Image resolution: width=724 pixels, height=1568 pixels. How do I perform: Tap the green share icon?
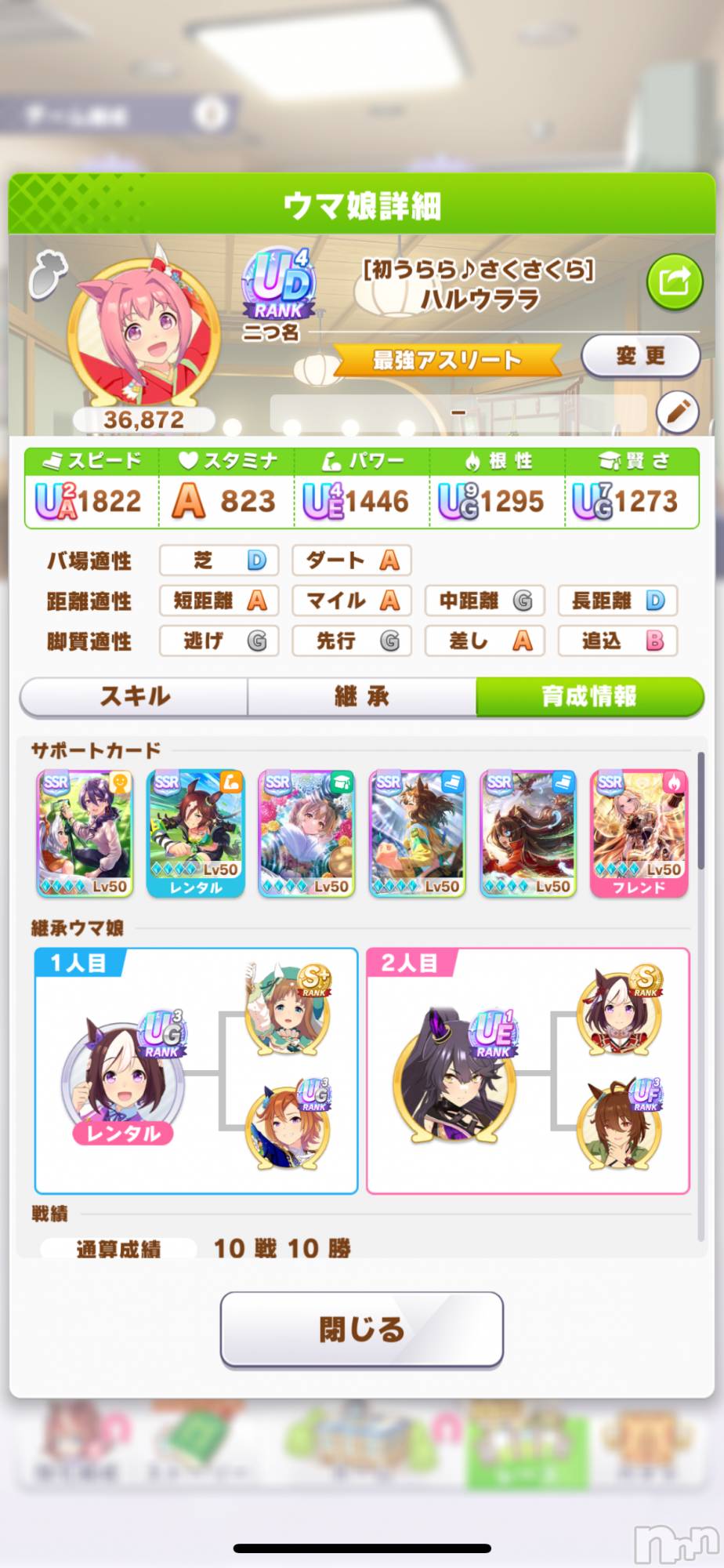coord(674,281)
